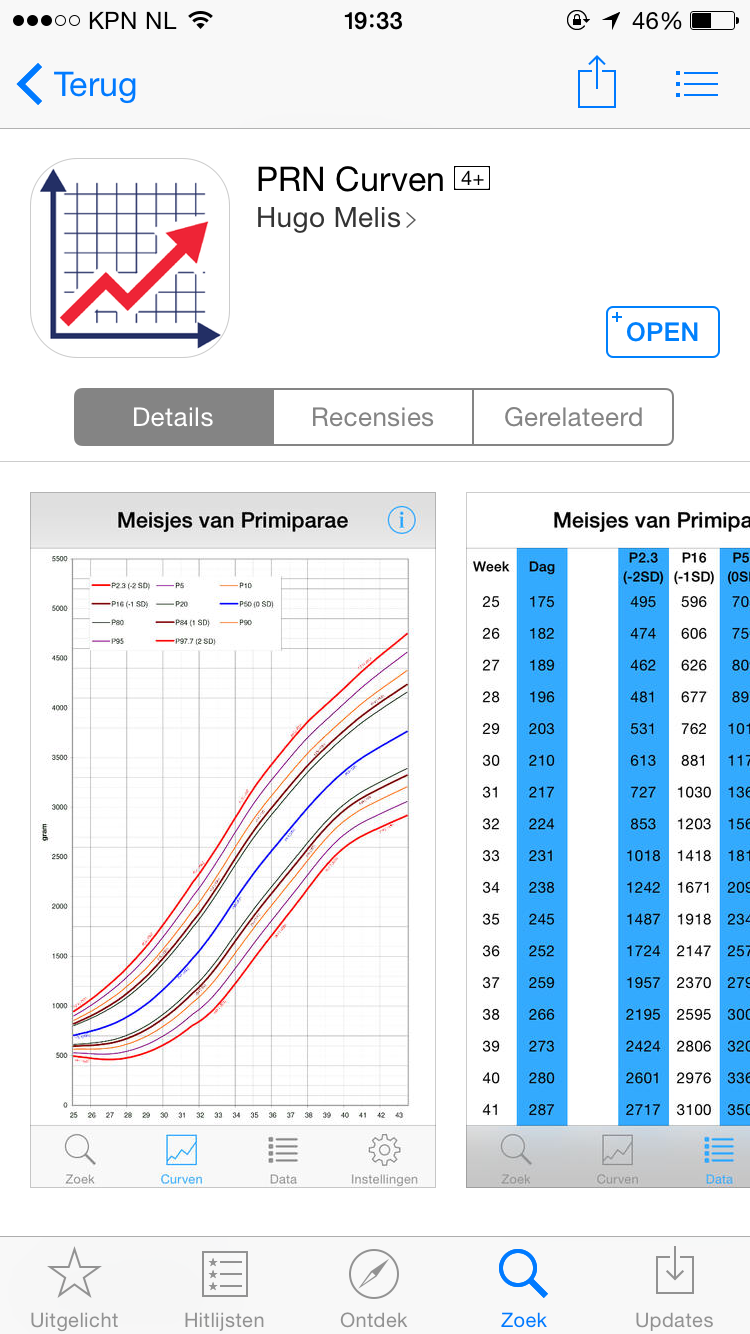Select the Zoek tab in bottom bar

524,1289
